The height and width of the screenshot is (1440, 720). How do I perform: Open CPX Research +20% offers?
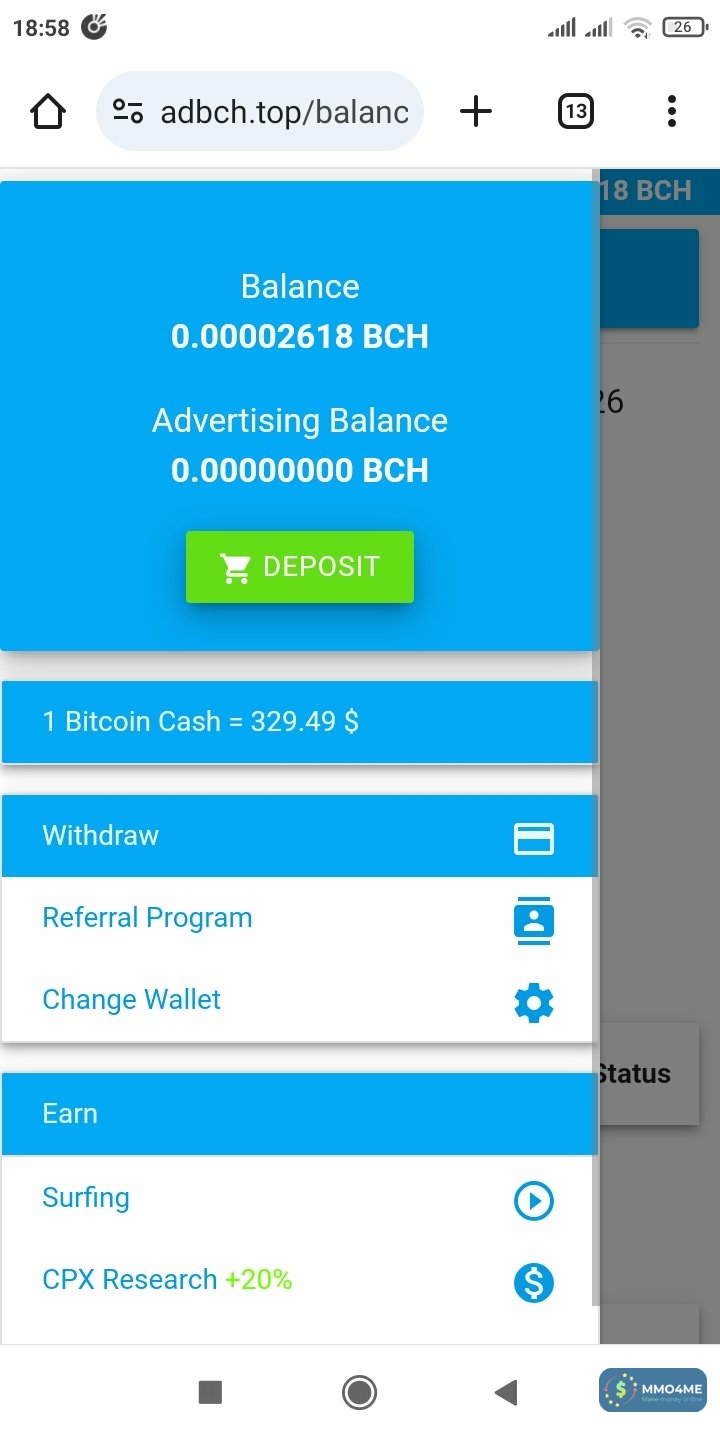pyautogui.click(x=298, y=1281)
